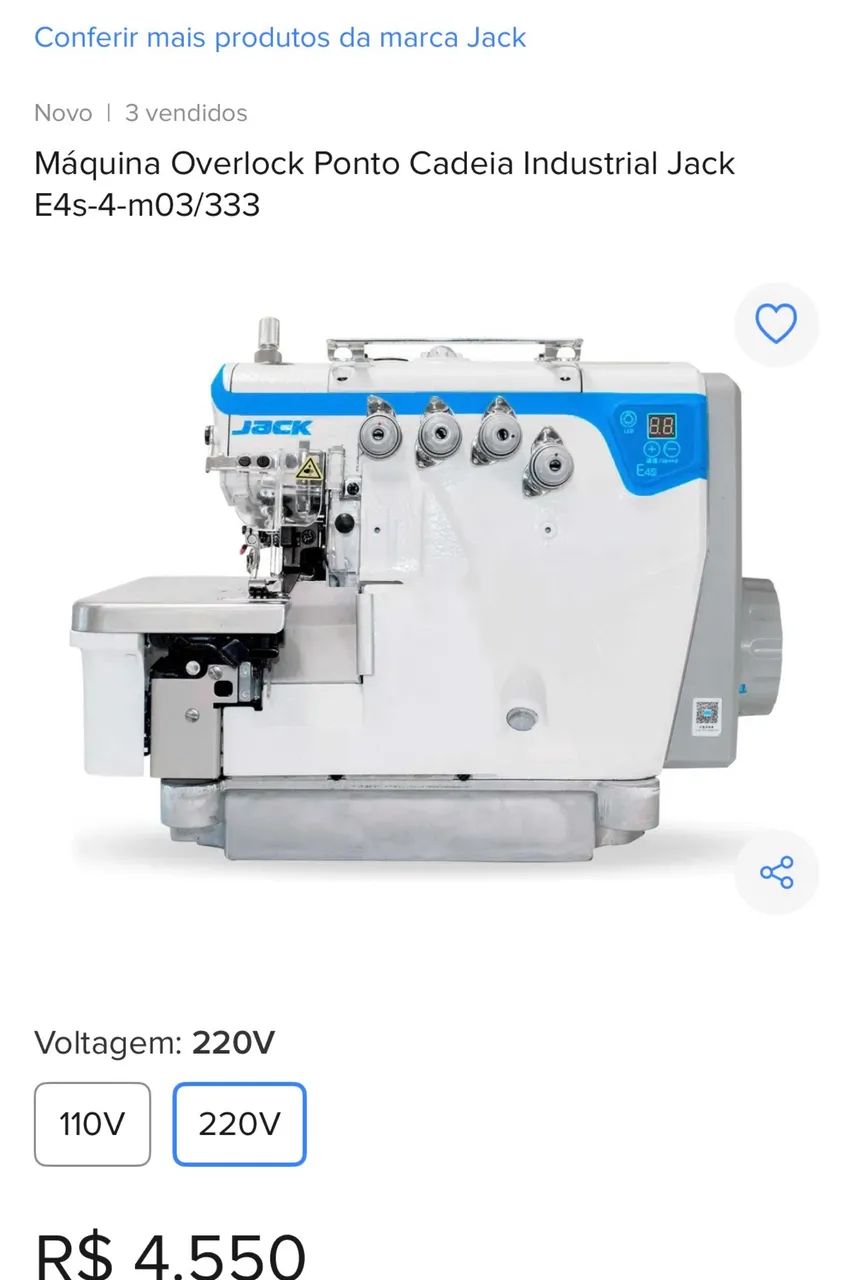Click the "Voltagem: 220V" heading
The width and height of the screenshot is (853, 1280).
click(x=155, y=1042)
